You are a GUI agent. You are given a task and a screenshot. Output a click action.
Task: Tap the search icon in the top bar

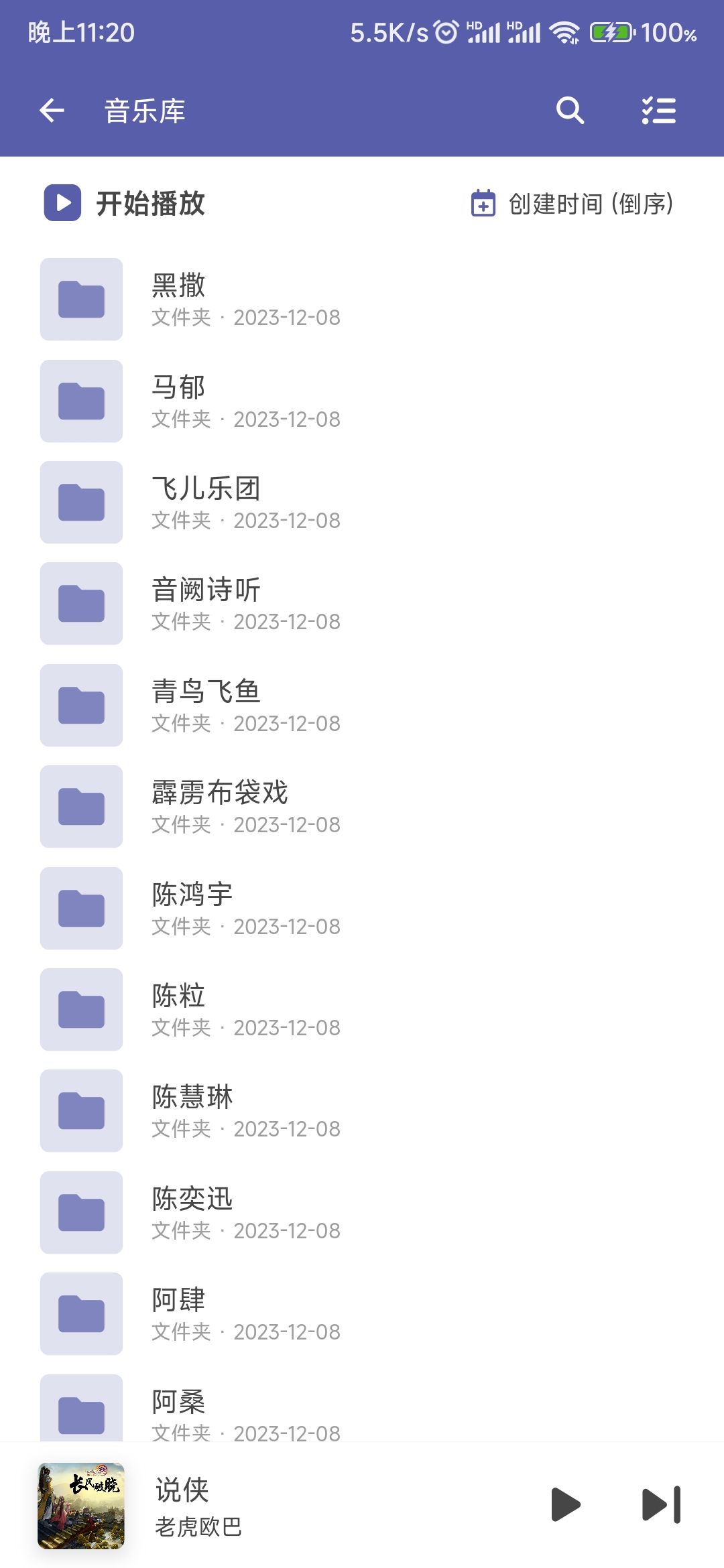point(569,110)
